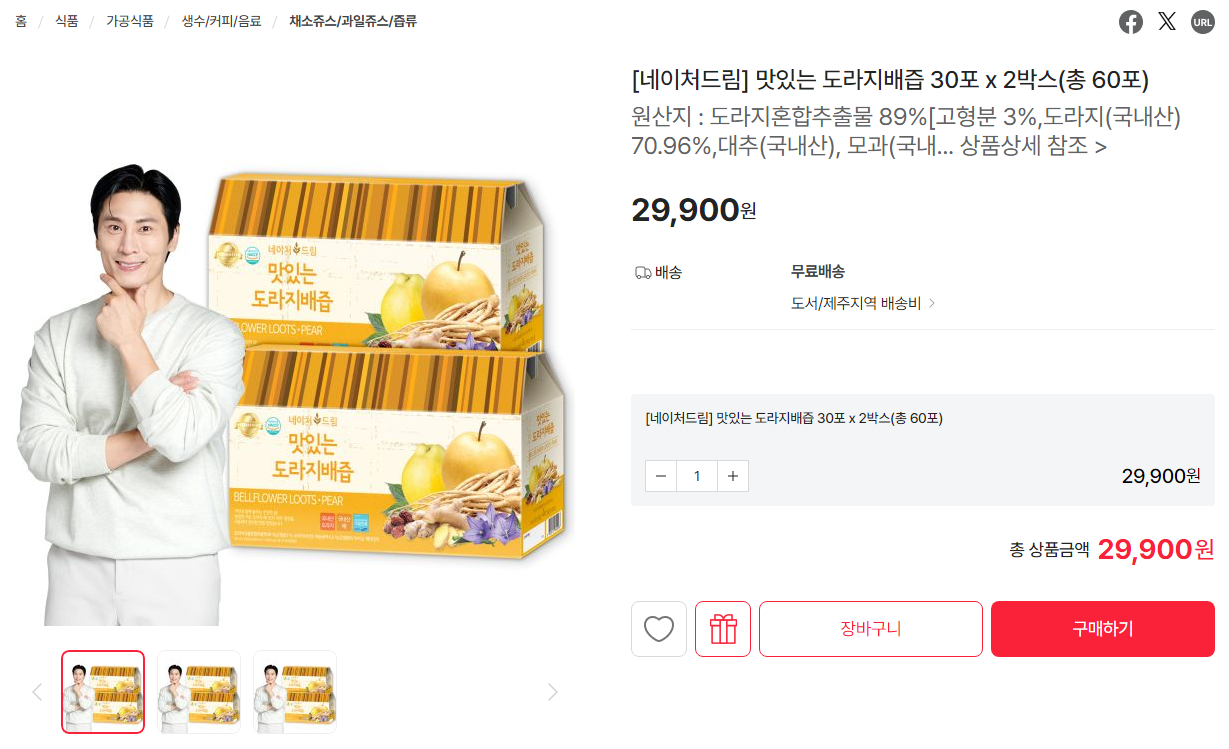
Task: Add product to wishlist with heart
Action: tap(659, 629)
